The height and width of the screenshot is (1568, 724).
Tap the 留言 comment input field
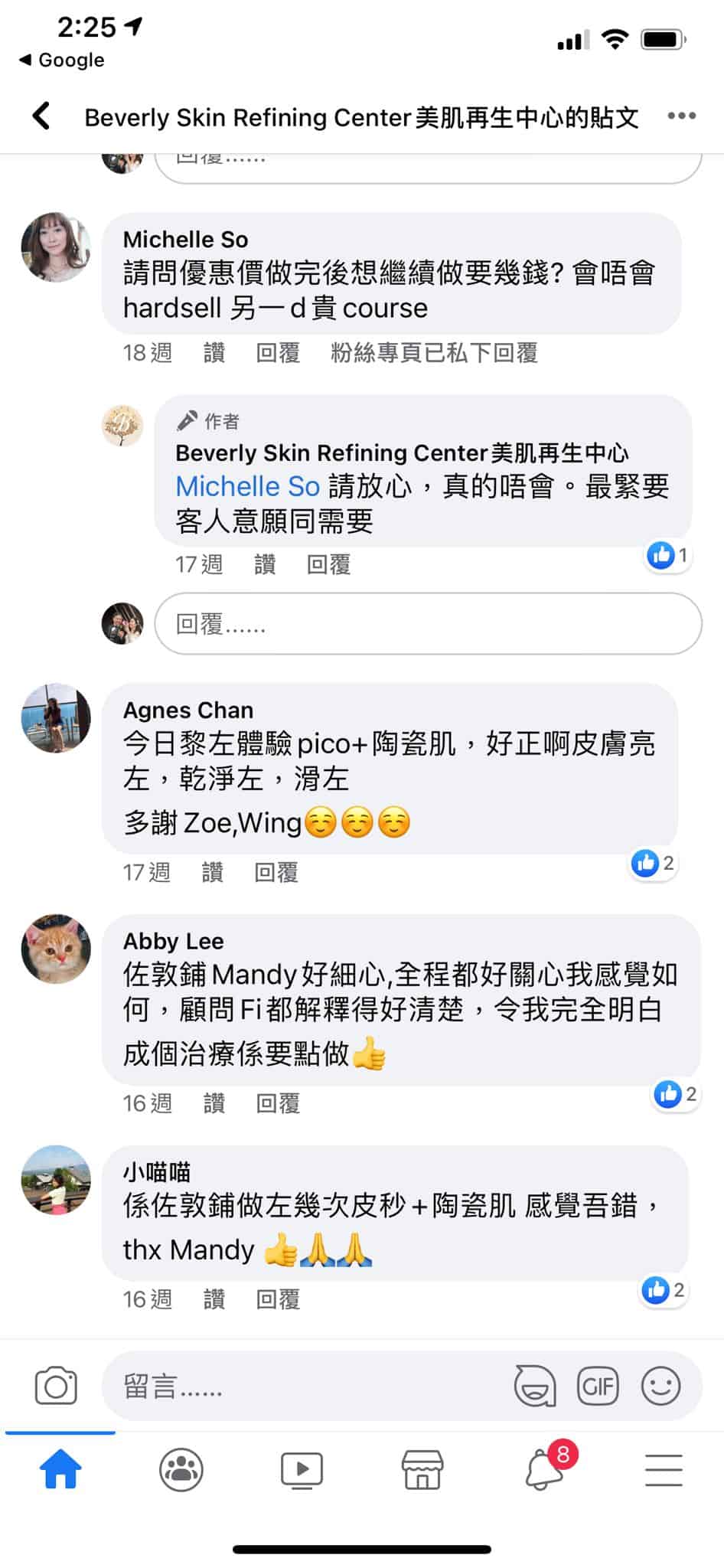[x=306, y=1386]
